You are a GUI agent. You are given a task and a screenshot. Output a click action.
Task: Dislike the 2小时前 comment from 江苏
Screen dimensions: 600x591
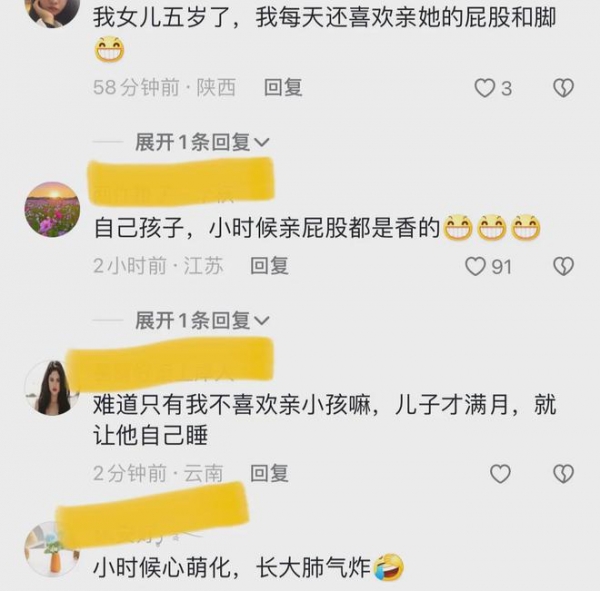[x=564, y=266]
